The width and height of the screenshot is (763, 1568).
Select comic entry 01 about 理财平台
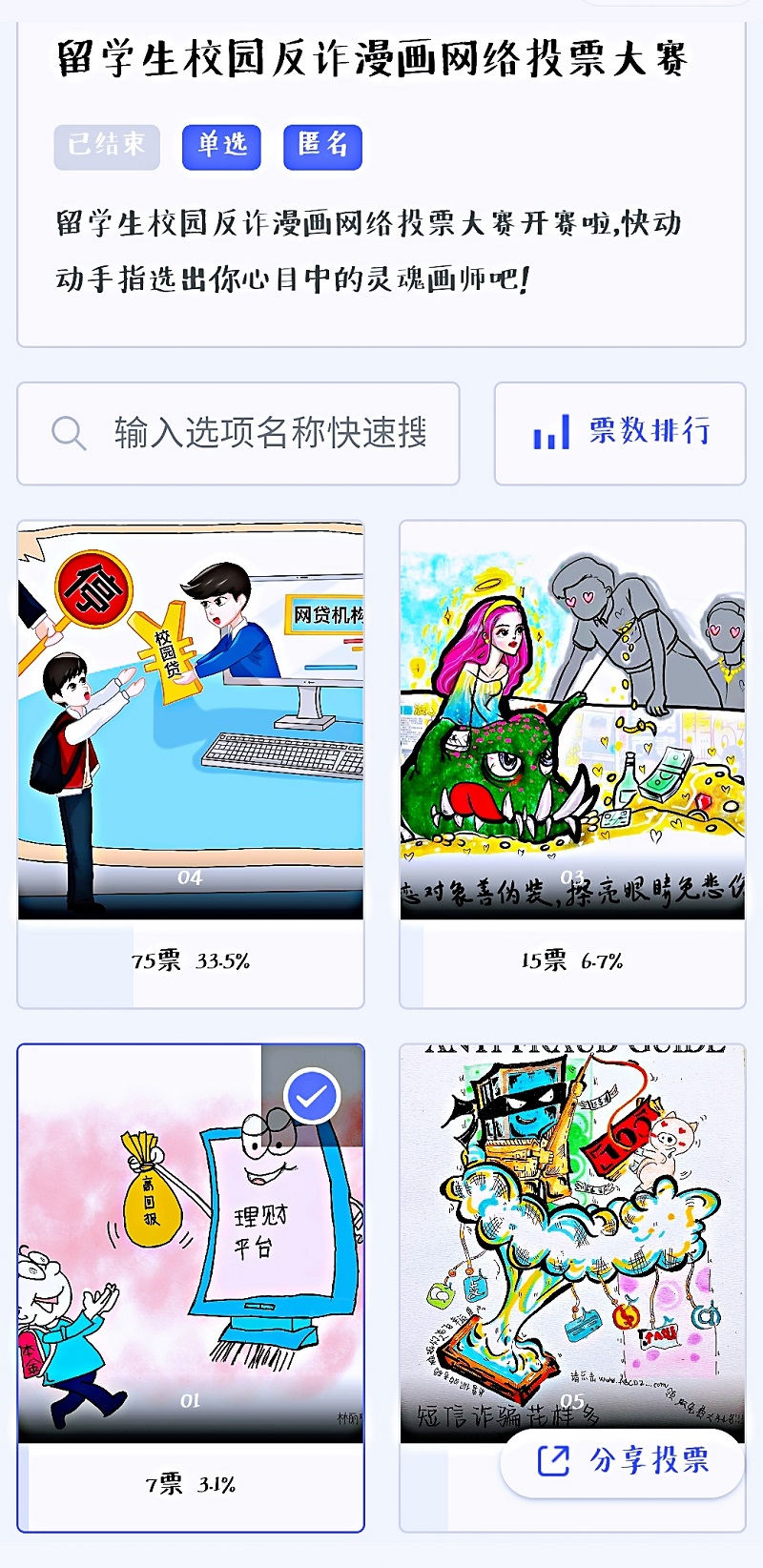pos(191,1288)
